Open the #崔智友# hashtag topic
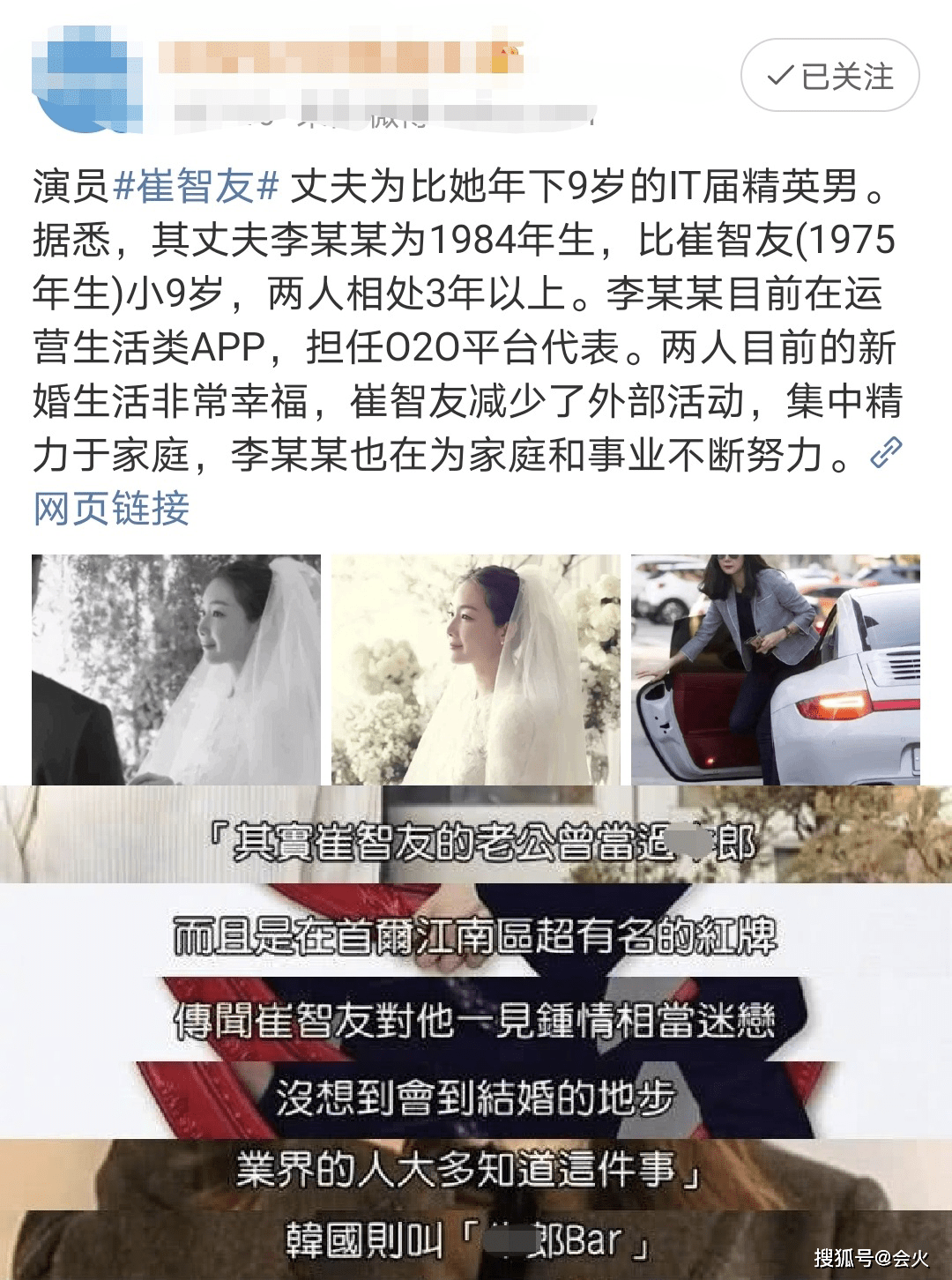This screenshot has height=1280, width=952. tap(197, 186)
